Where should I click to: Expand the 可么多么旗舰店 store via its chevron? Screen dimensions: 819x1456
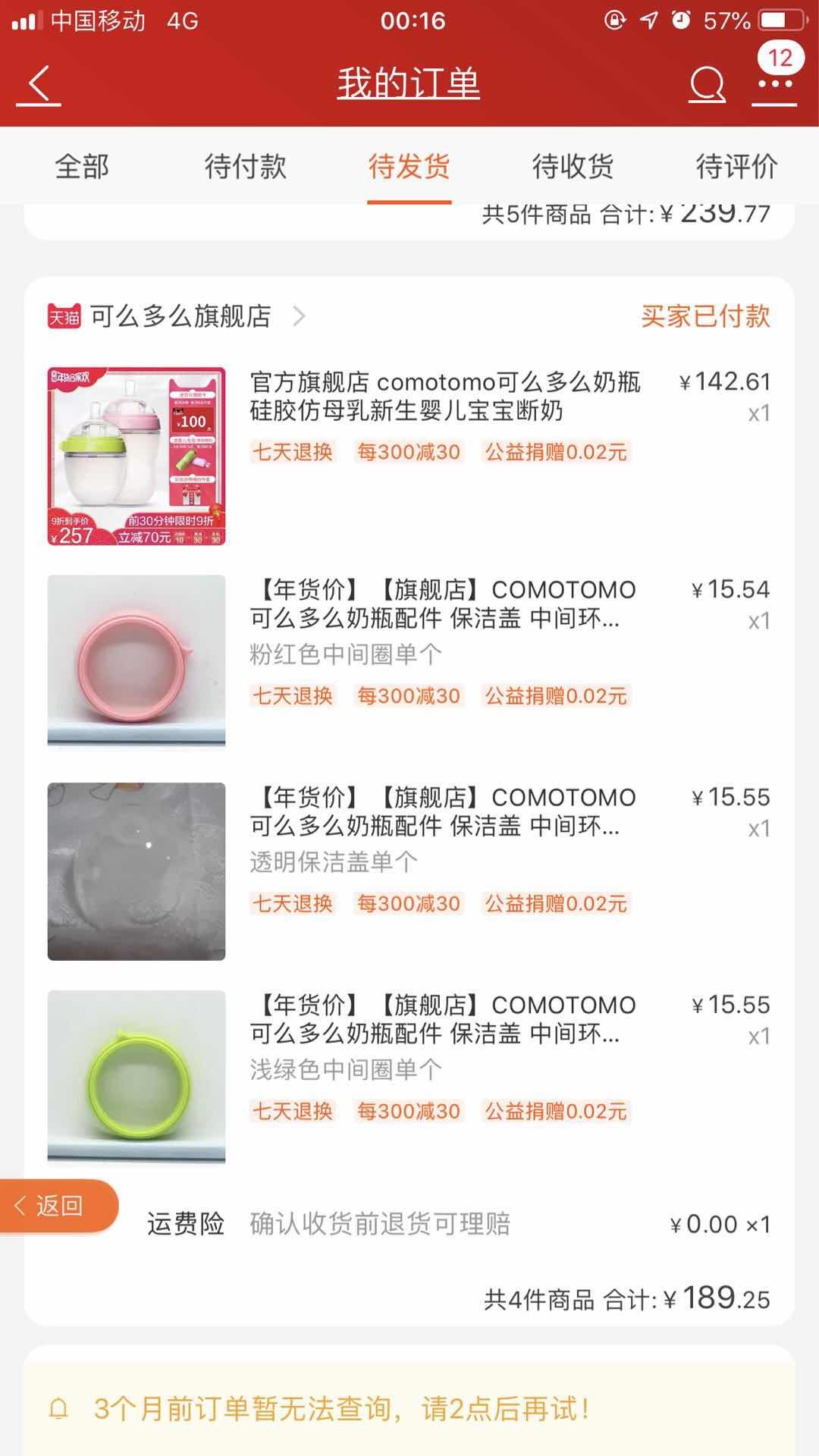[x=298, y=317]
